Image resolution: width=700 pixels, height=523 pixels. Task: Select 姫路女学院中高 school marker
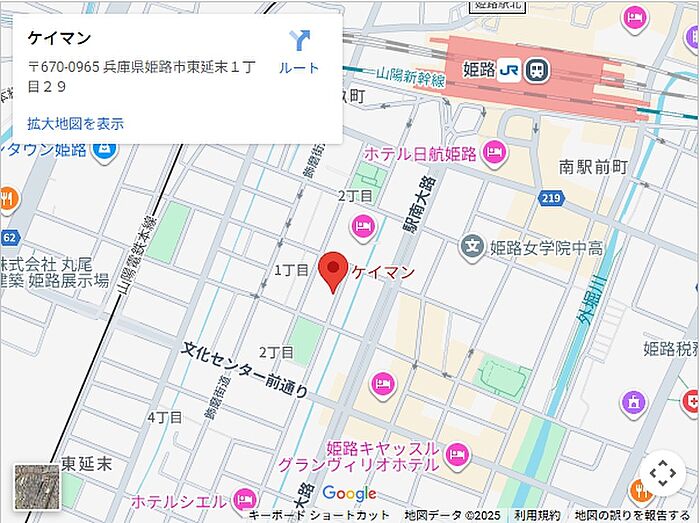(472, 247)
